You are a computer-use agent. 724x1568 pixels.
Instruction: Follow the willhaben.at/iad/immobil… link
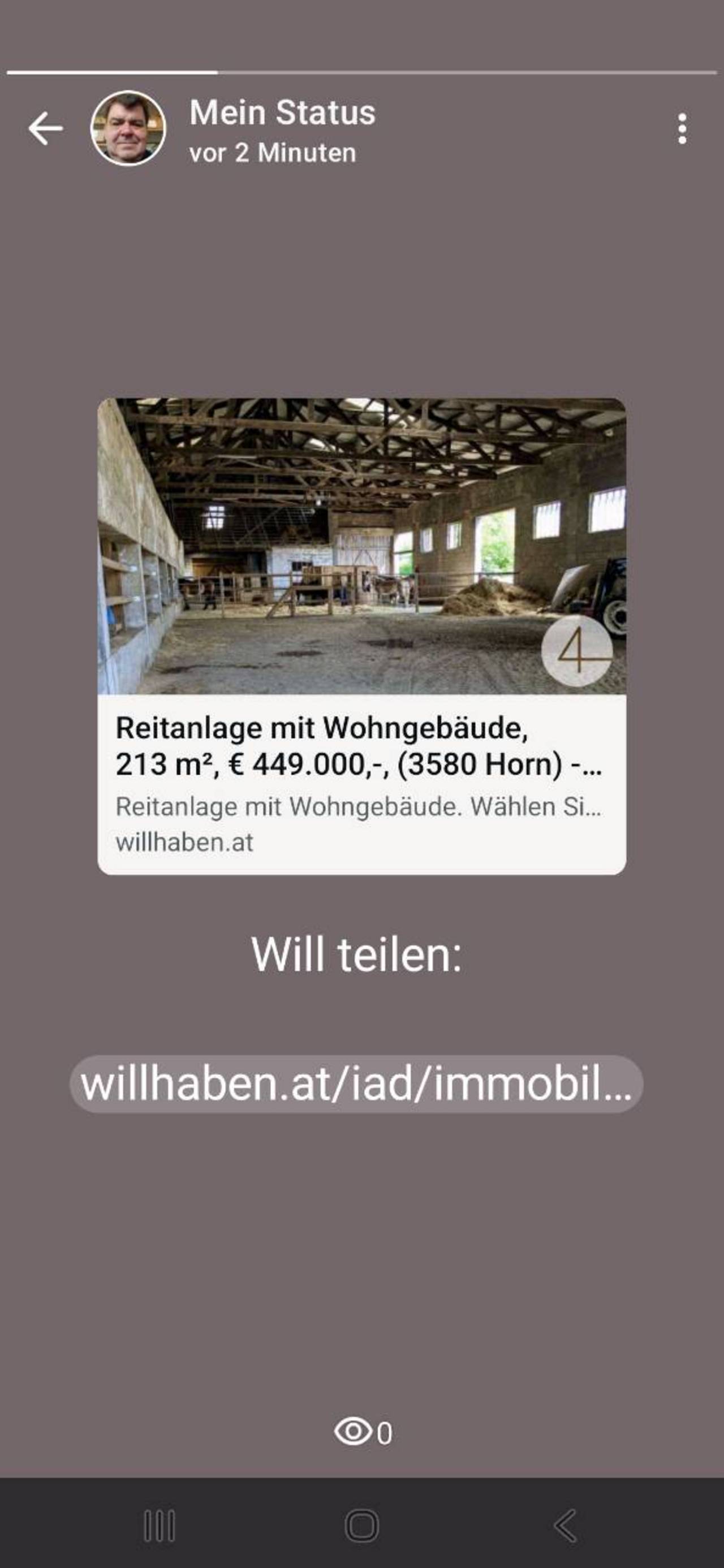(356, 1084)
